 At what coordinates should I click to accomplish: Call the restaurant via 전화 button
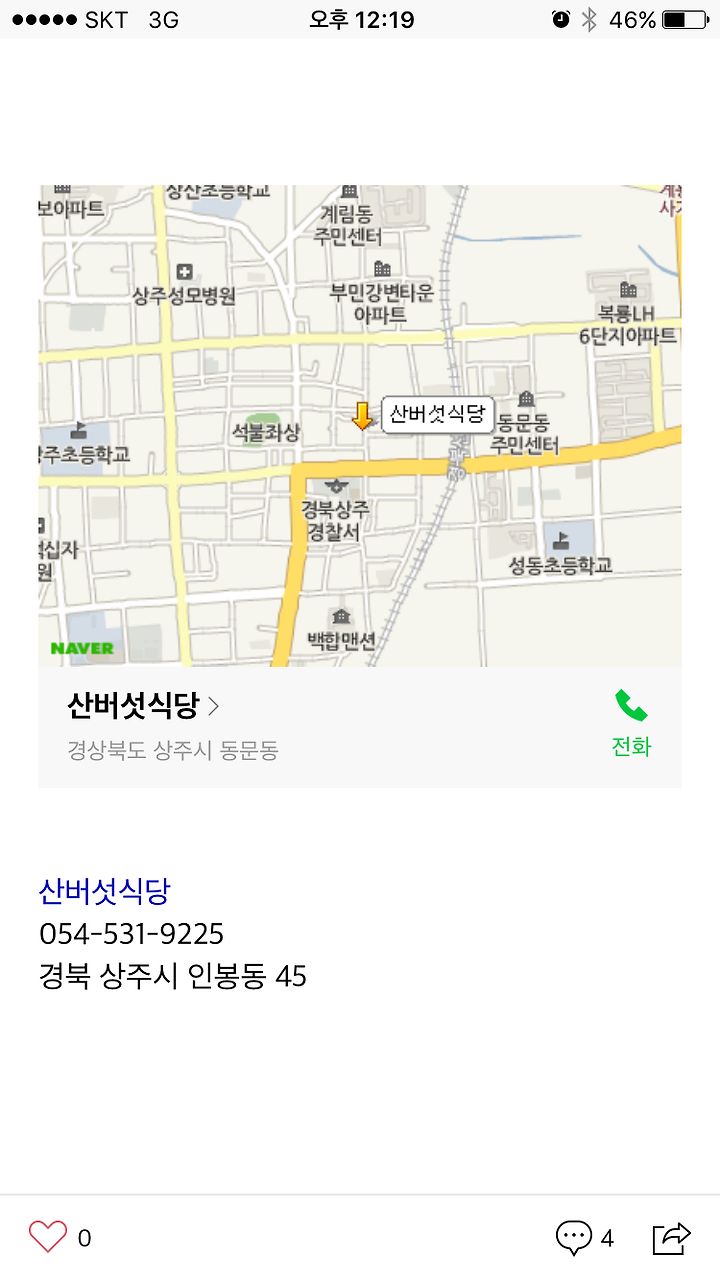631,723
